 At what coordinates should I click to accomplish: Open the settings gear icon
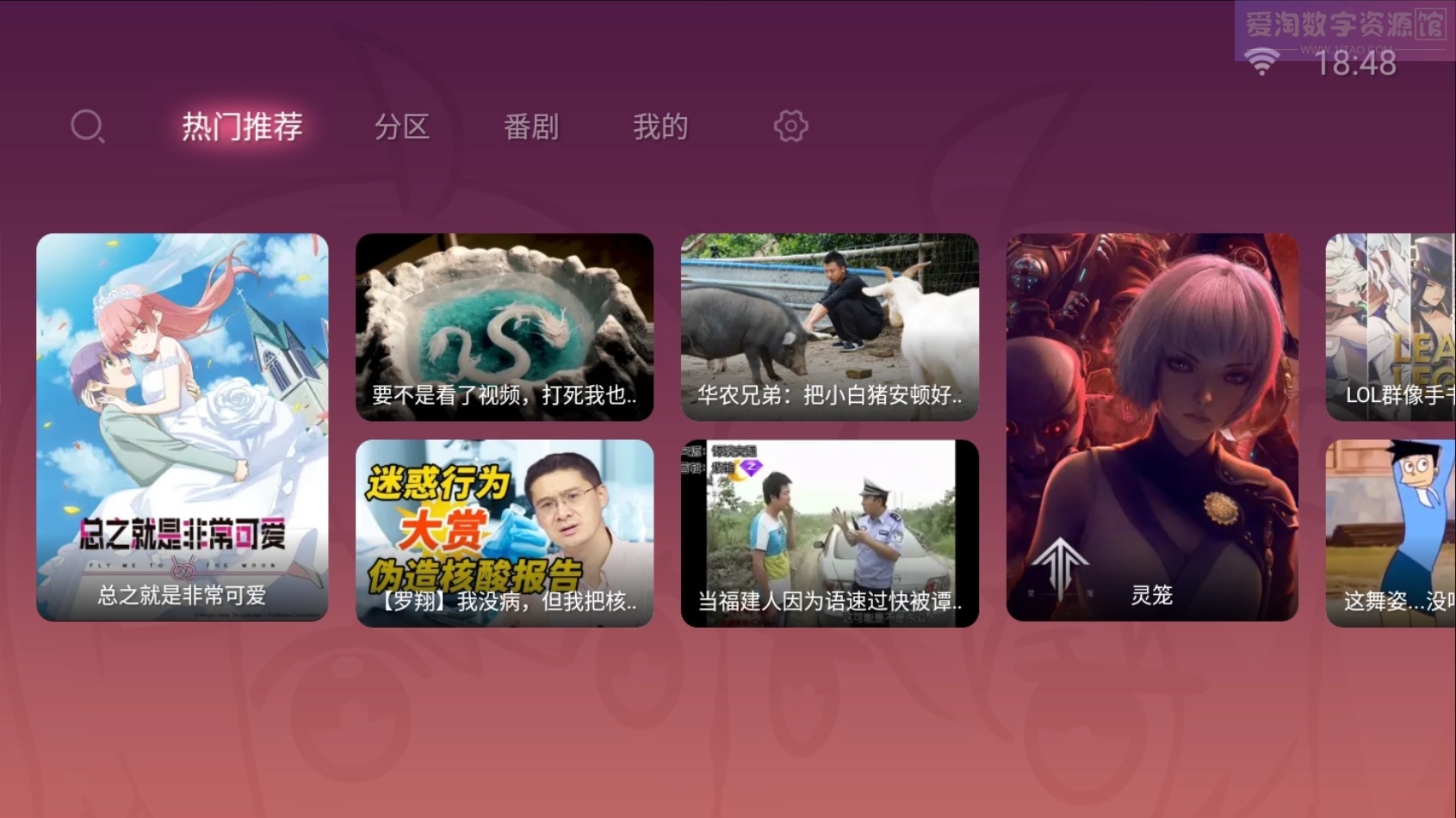click(x=790, y=127)
